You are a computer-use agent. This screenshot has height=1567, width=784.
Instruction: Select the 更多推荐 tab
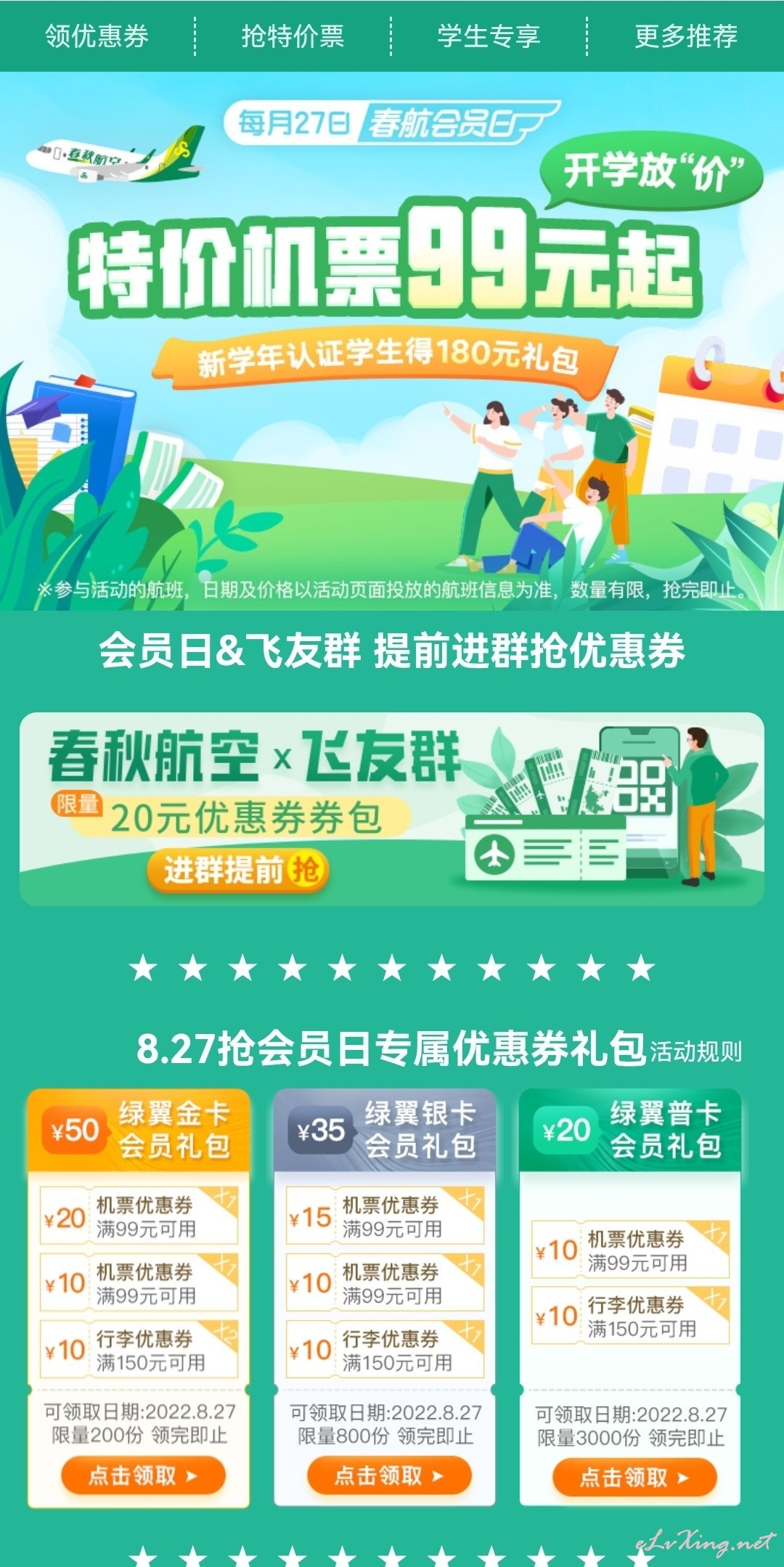[x=686, y=36]
